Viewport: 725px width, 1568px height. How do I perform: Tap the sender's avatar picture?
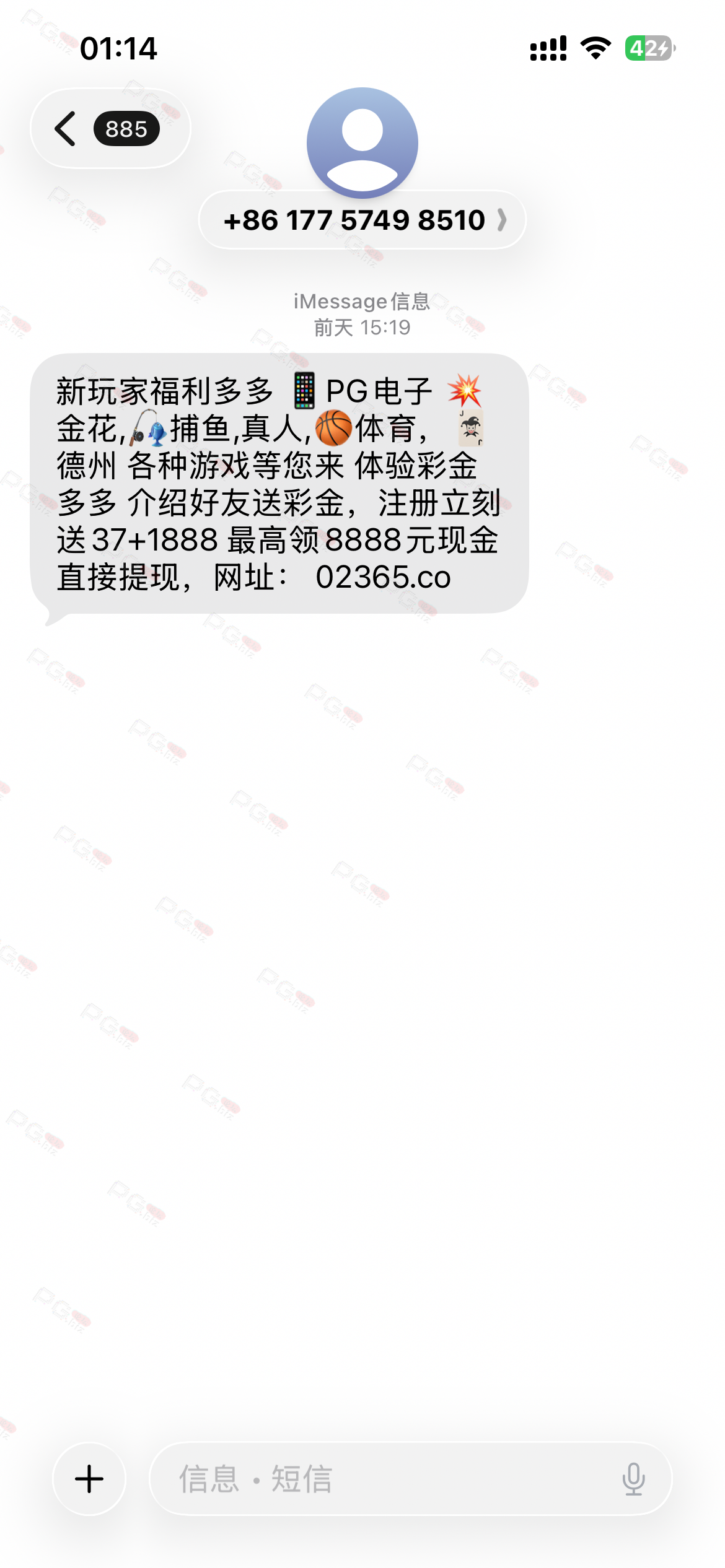[362, 142]
